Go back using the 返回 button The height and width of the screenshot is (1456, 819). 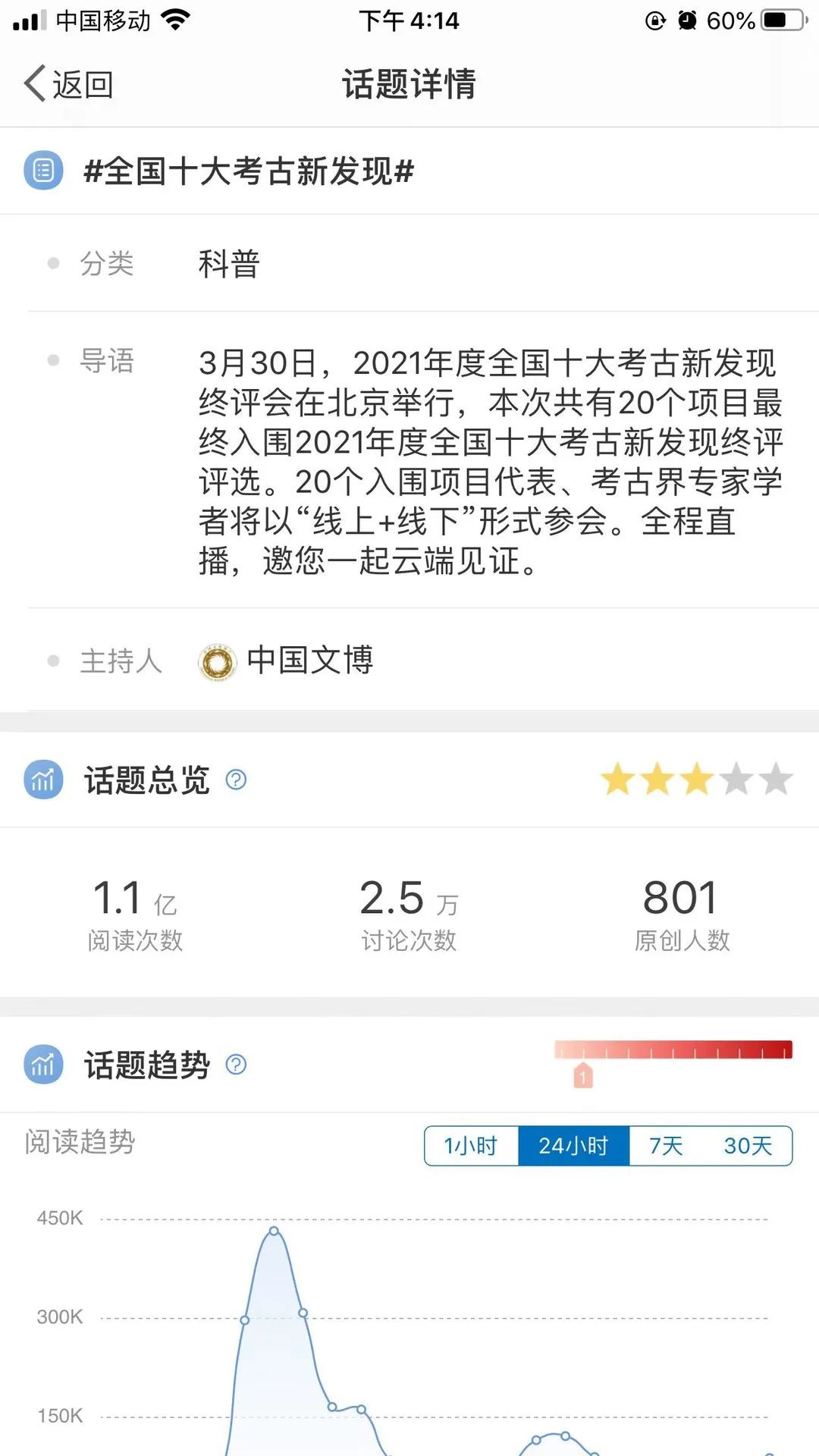click(68, 84)
